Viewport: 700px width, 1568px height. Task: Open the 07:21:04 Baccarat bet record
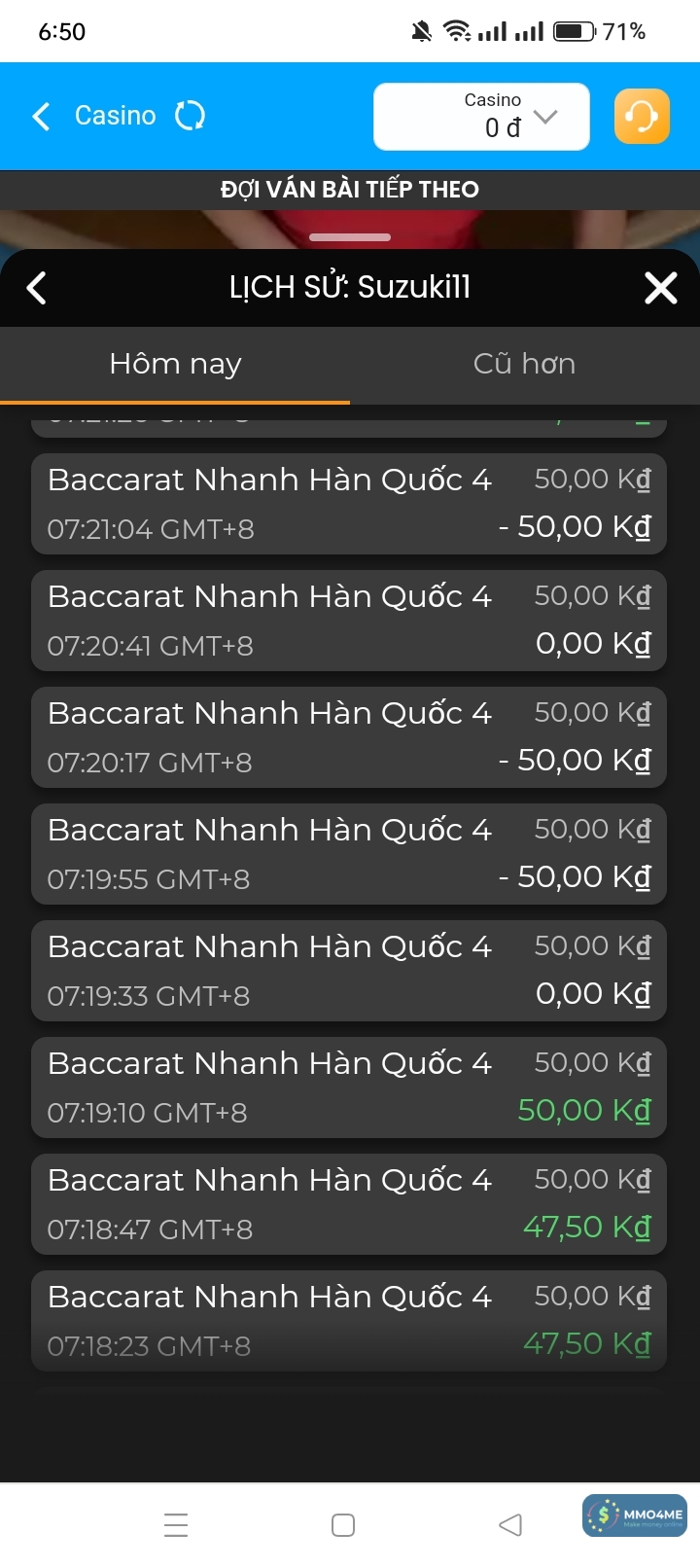(x=349, y=504)
